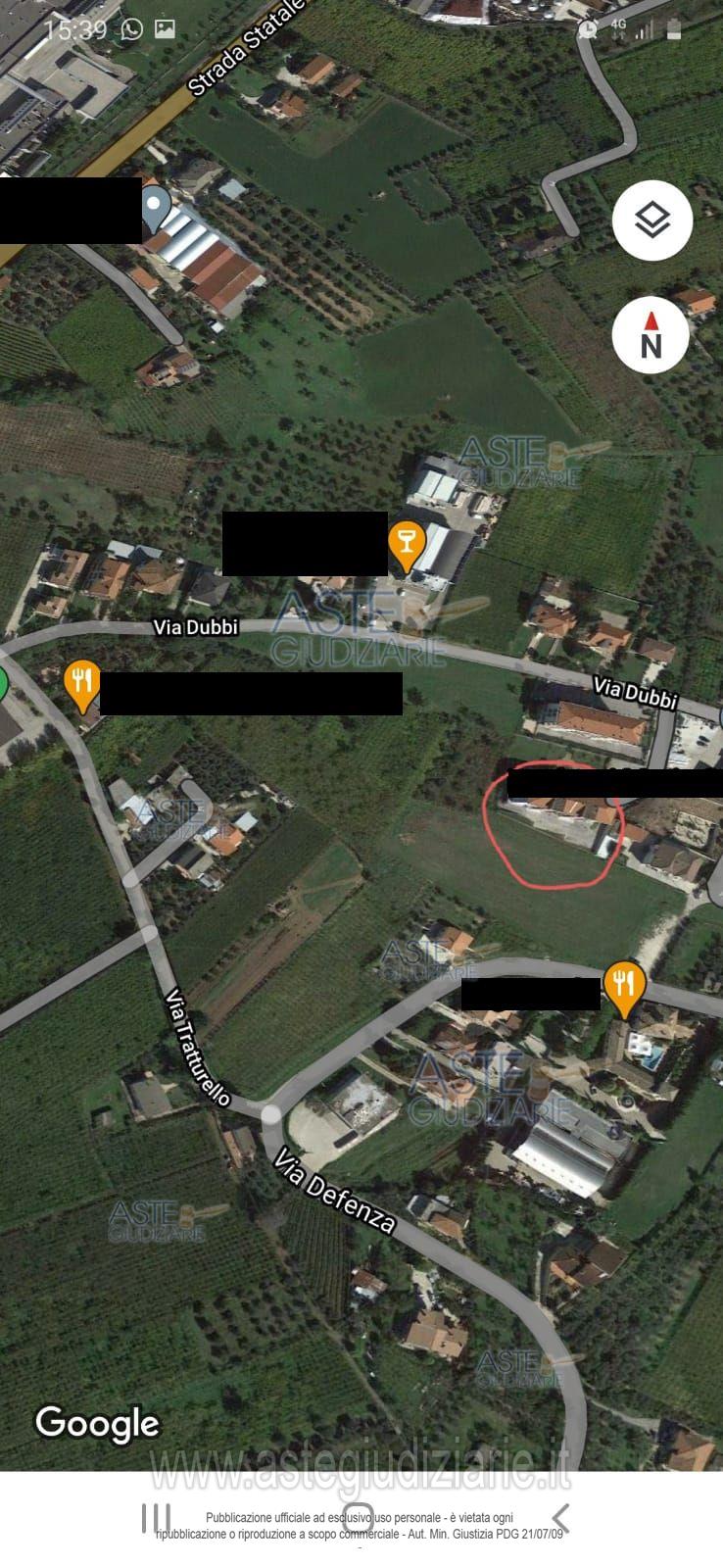Go back using the system back button
Viewport: 723px width, 1568px height.
pos(561,1518)
